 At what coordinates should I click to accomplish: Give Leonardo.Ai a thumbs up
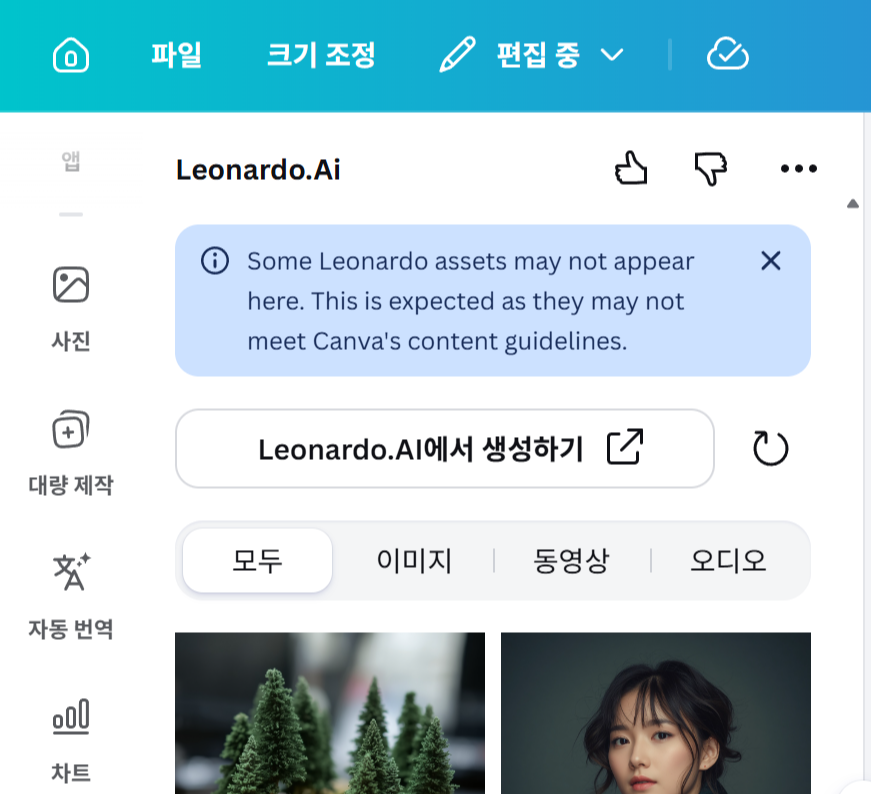[631, 168]
